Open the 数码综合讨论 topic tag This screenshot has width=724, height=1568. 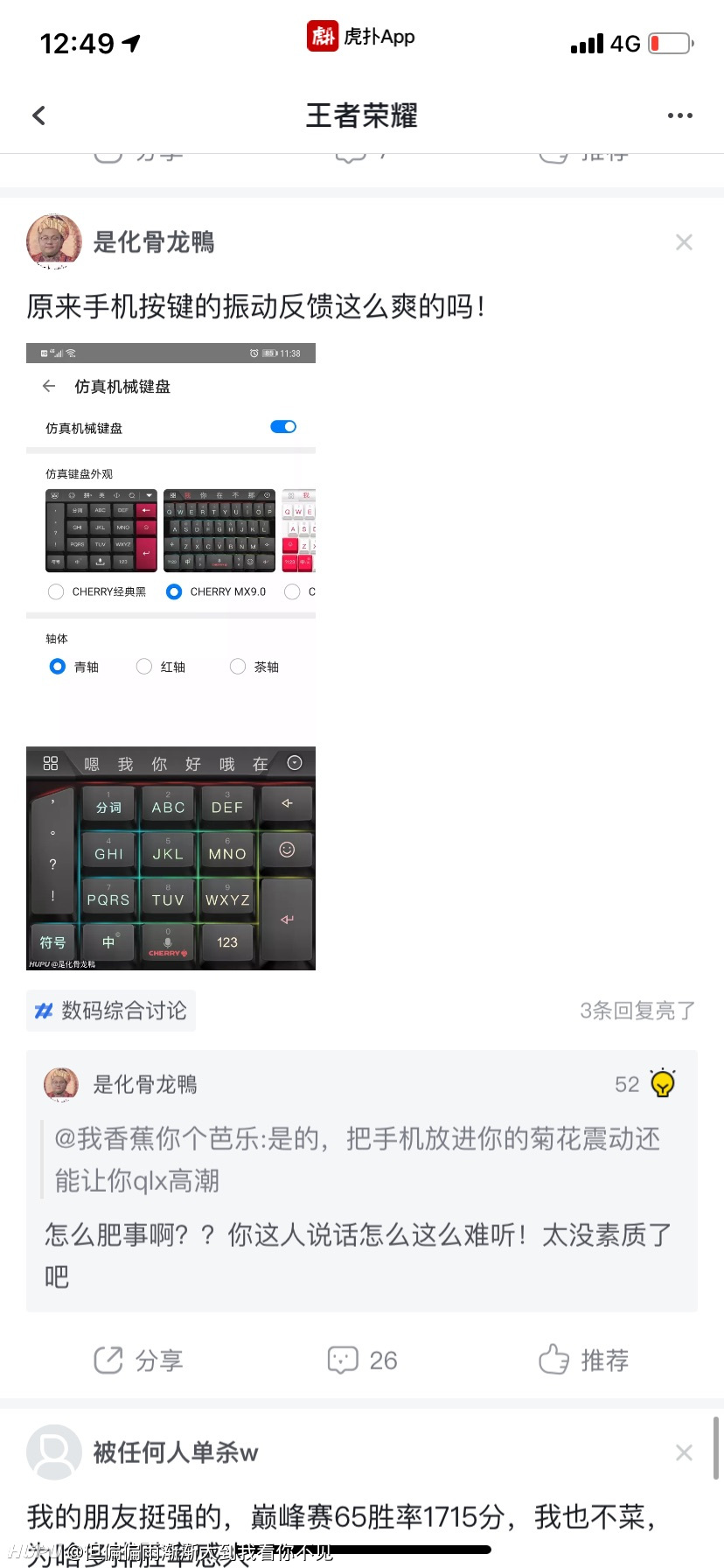tap(111, 1011)
